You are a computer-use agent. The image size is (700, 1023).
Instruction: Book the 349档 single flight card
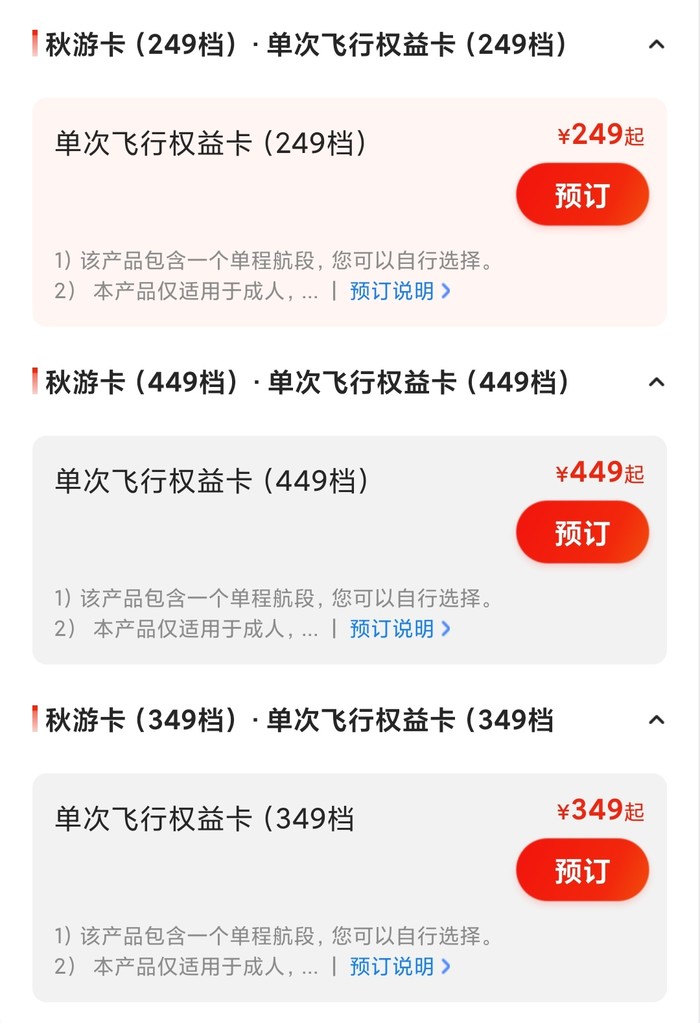point(582,870)
